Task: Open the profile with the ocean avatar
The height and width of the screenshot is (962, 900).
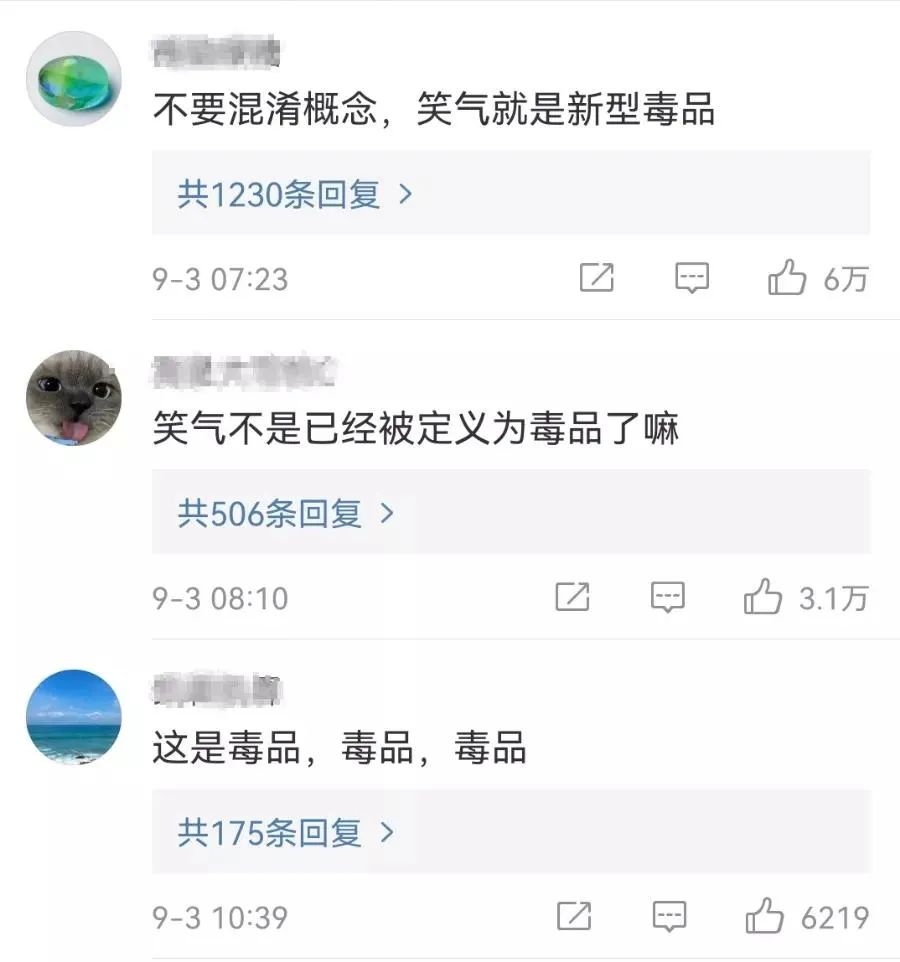Action: coord(73,716)
